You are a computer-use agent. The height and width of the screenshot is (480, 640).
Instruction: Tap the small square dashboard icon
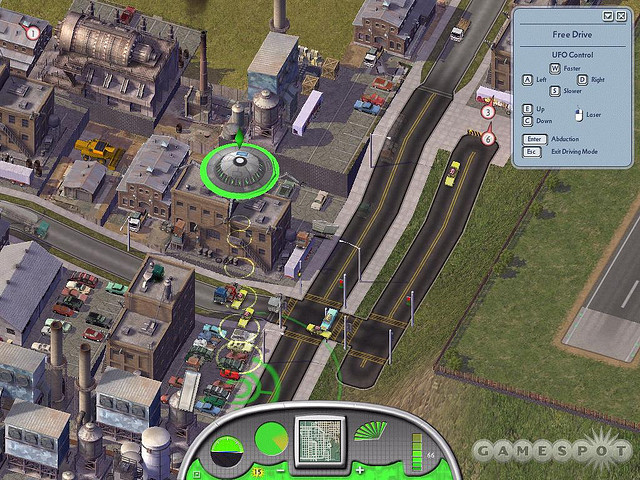pyautogui.click(x=198, y=473)
